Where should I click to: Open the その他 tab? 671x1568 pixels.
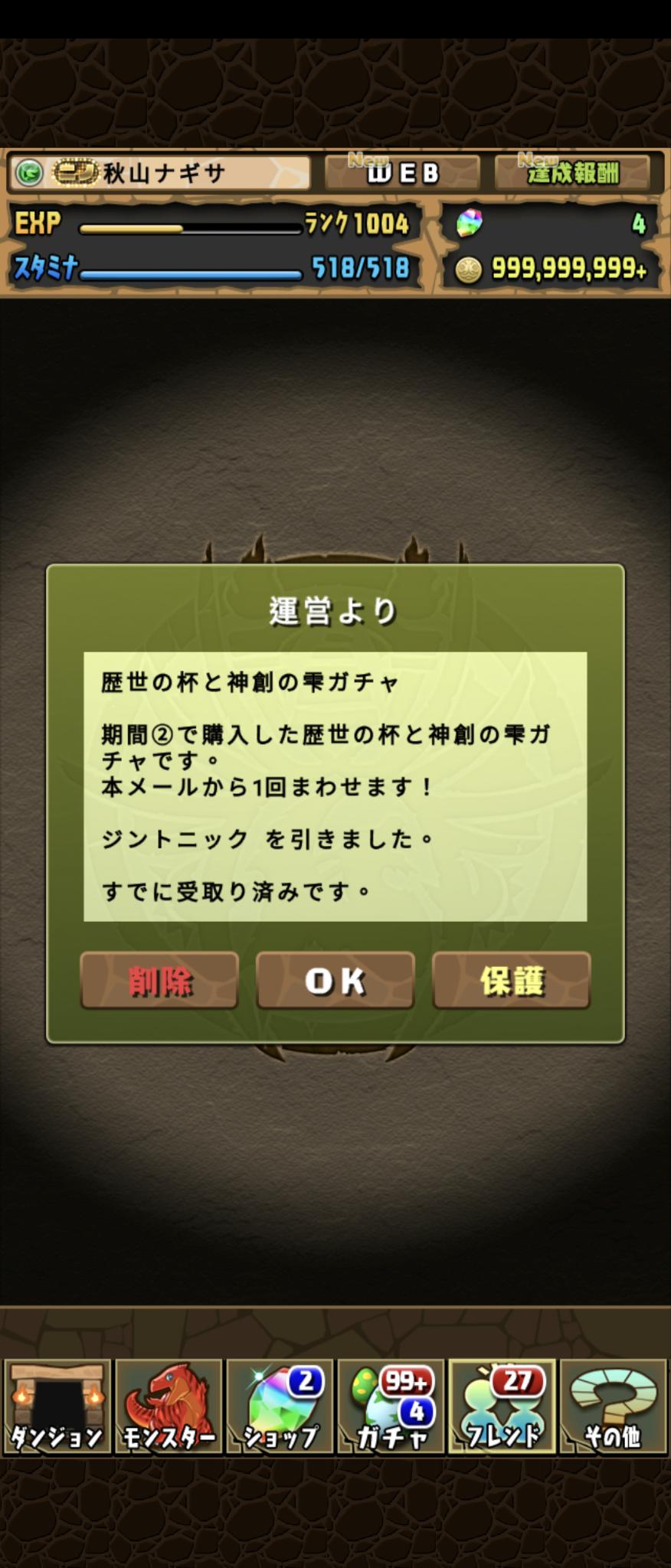(614, 1406)
